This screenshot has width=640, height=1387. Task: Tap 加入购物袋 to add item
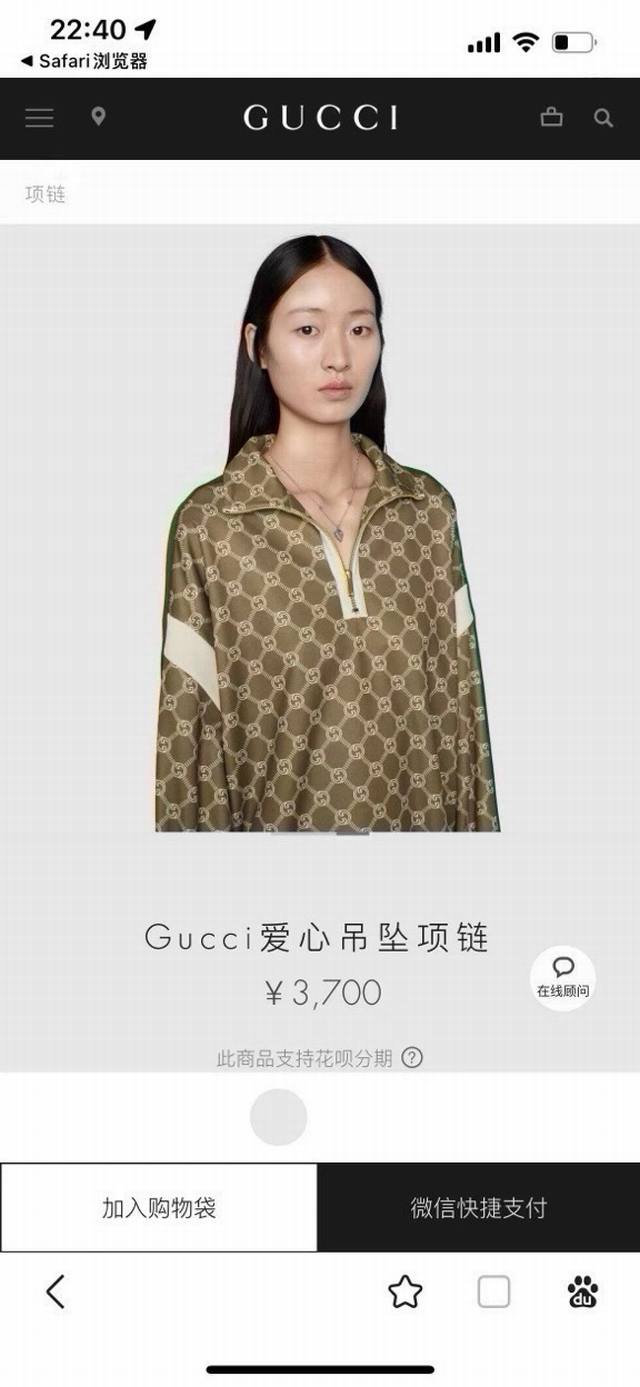[159, 1207]
